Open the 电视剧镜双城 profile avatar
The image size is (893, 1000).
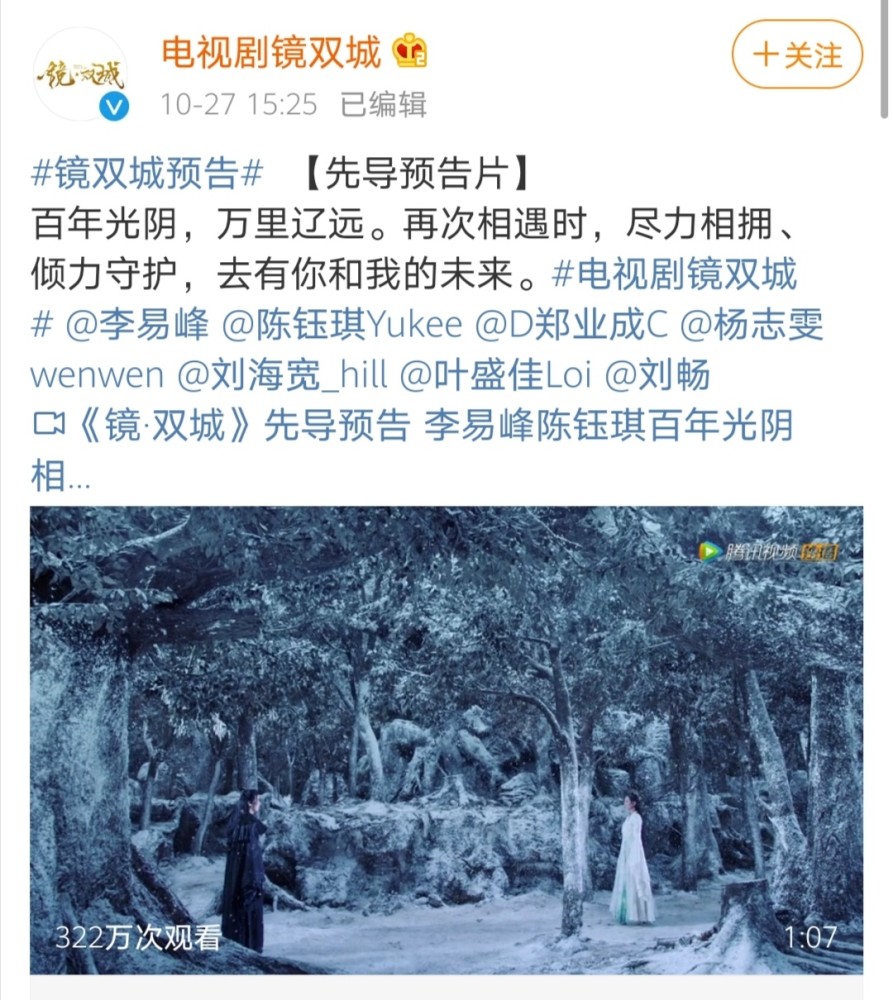[80, 74]
